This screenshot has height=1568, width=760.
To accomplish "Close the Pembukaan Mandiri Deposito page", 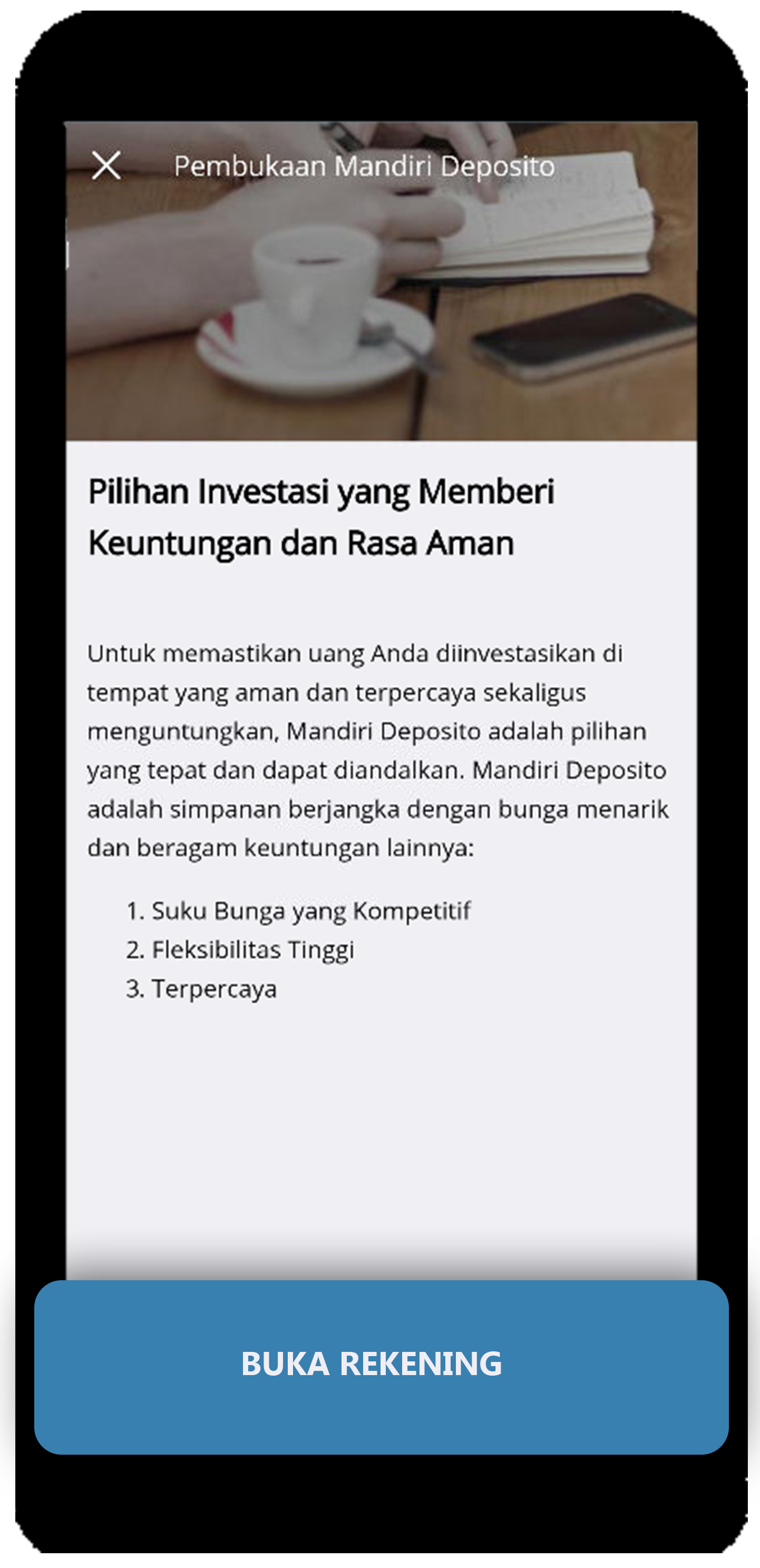I will click(x=106, y=165).
